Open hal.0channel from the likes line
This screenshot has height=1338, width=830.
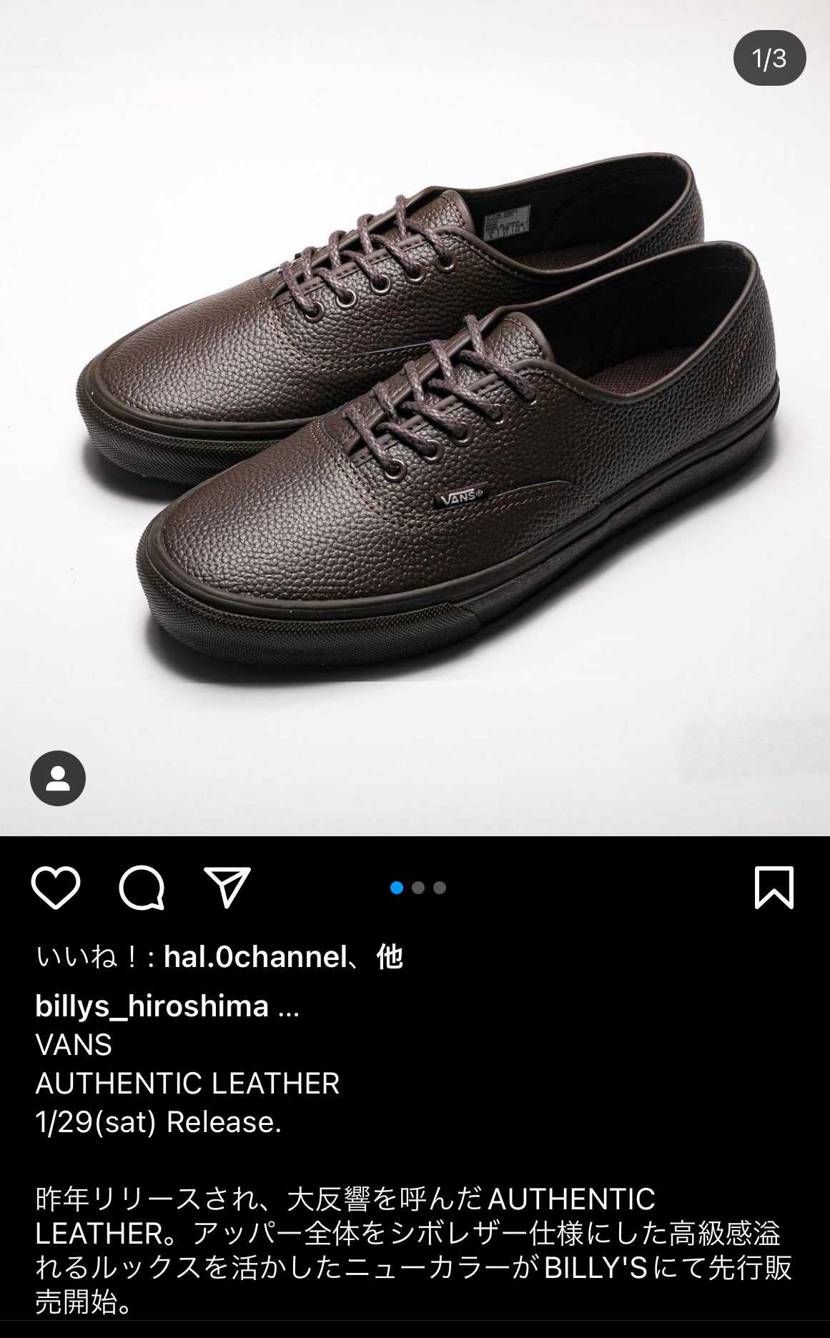[254, 957]
